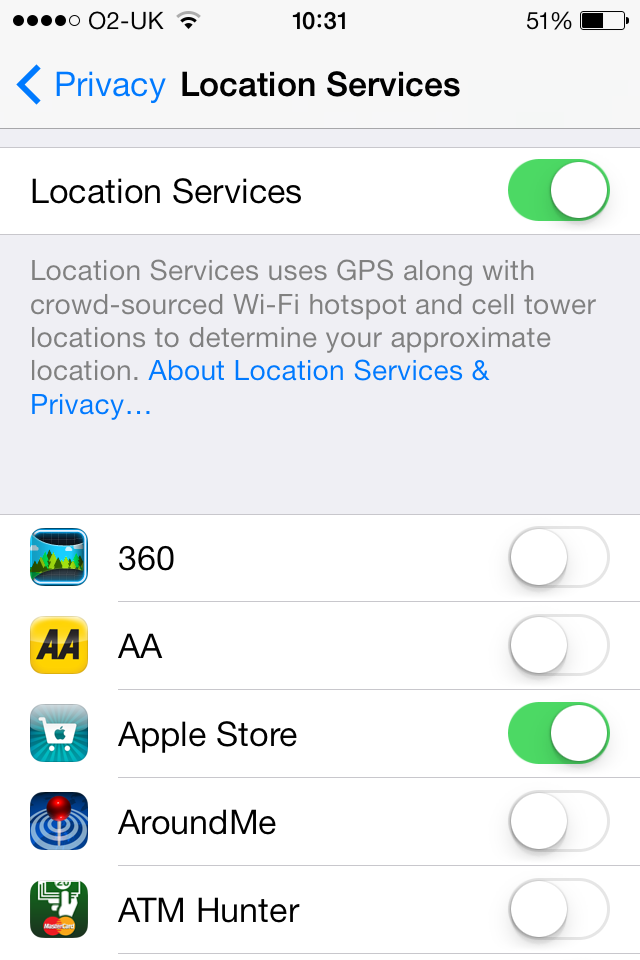Enable location access for ATM Hunter
The image size is (640, 960).
[x=558, y=909]
